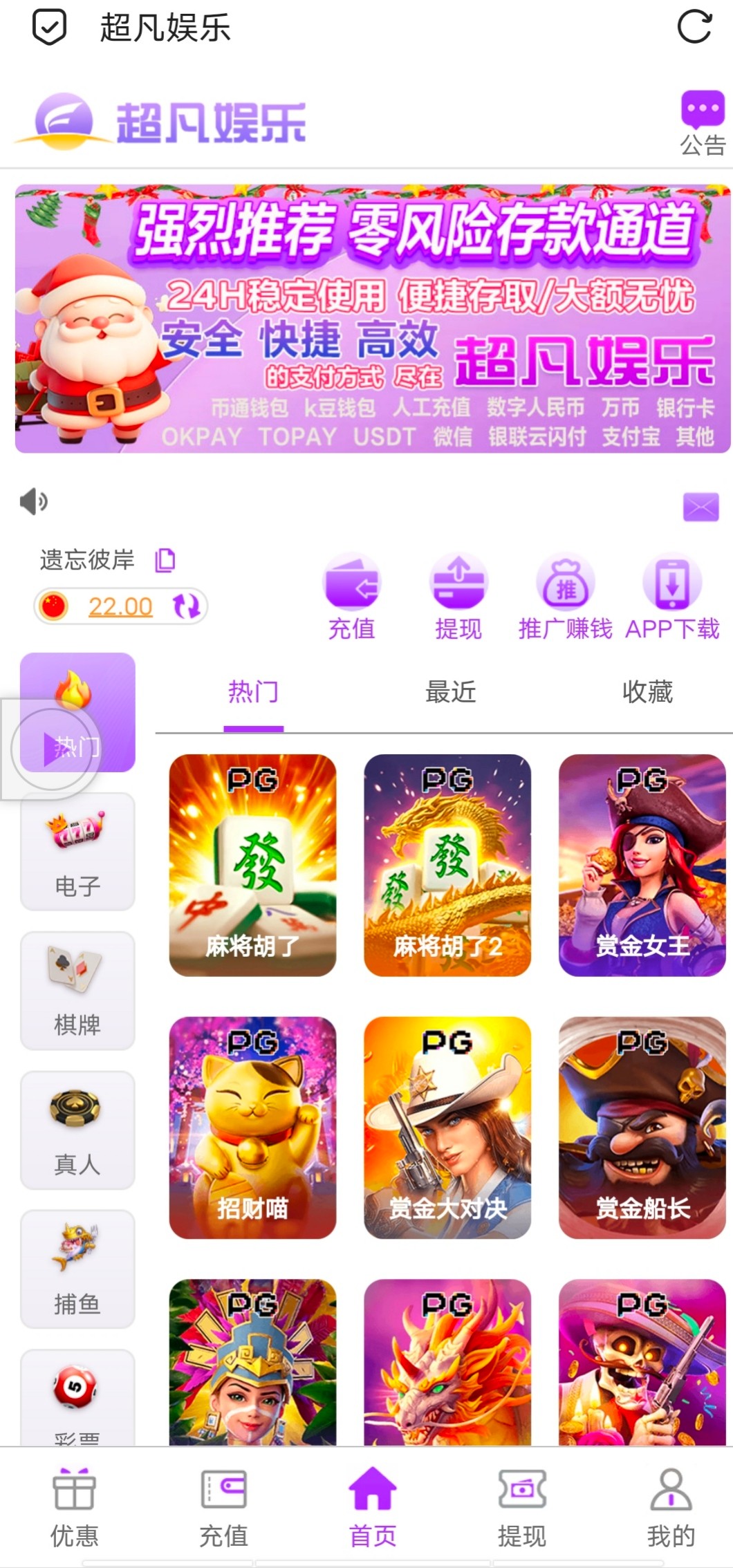Select the 捕鱼 game category
Image resolution: width=733 pixels, height=1568 pixels.
coord(77,1269)
